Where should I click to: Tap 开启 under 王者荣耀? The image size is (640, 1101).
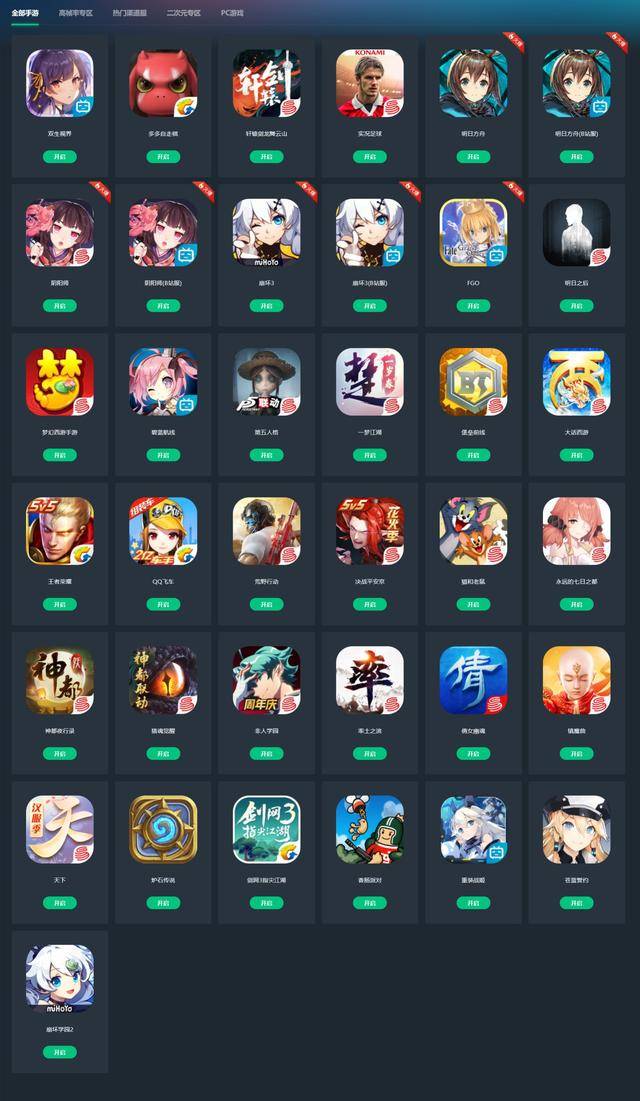pos(60,604)
